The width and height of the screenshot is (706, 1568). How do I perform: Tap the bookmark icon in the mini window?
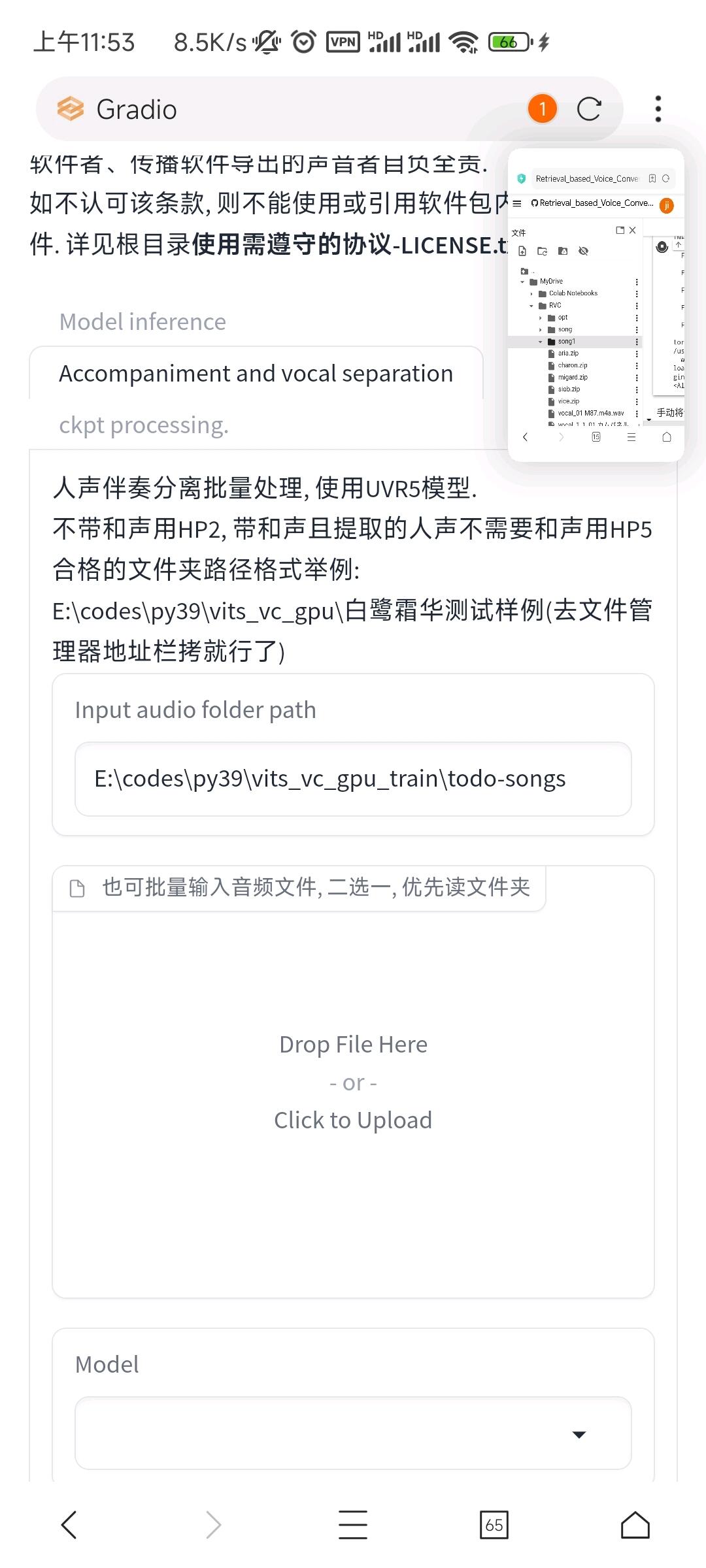[x=652, y=178]
